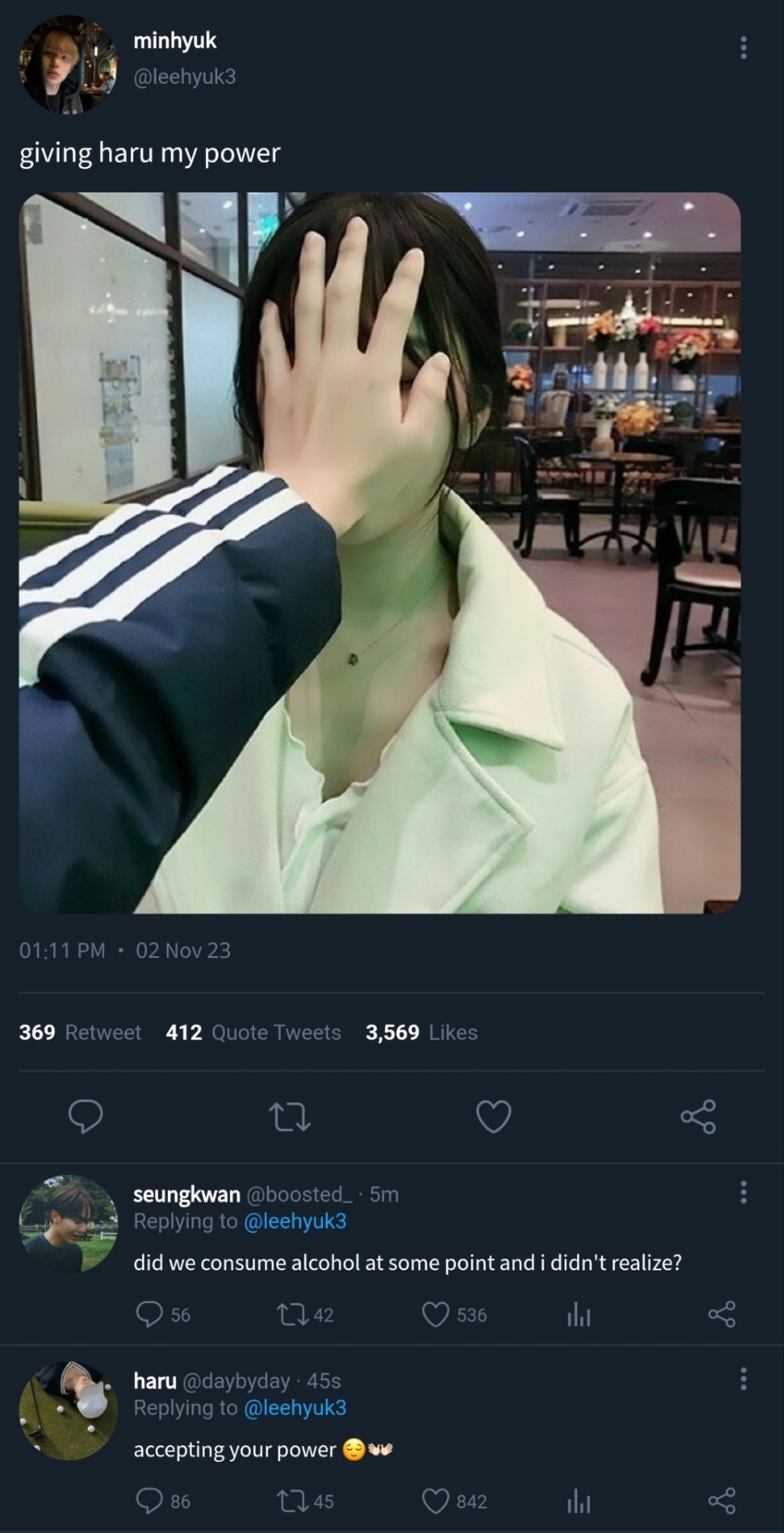Reply to minhyuk's tweet
Image resolution: width=784 pixels, height=1533 pixels.
[85, 1116]
